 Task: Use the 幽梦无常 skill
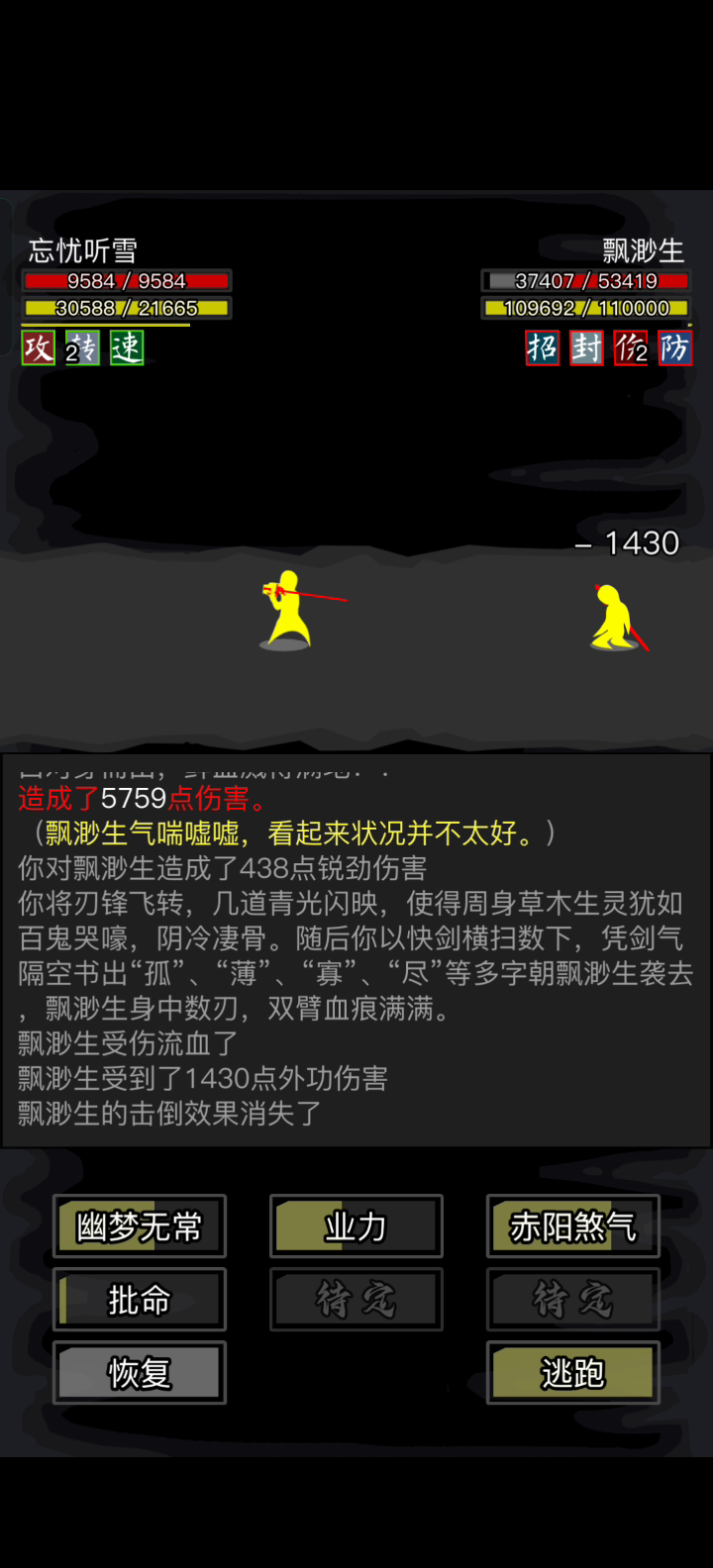click(140, 1226)
